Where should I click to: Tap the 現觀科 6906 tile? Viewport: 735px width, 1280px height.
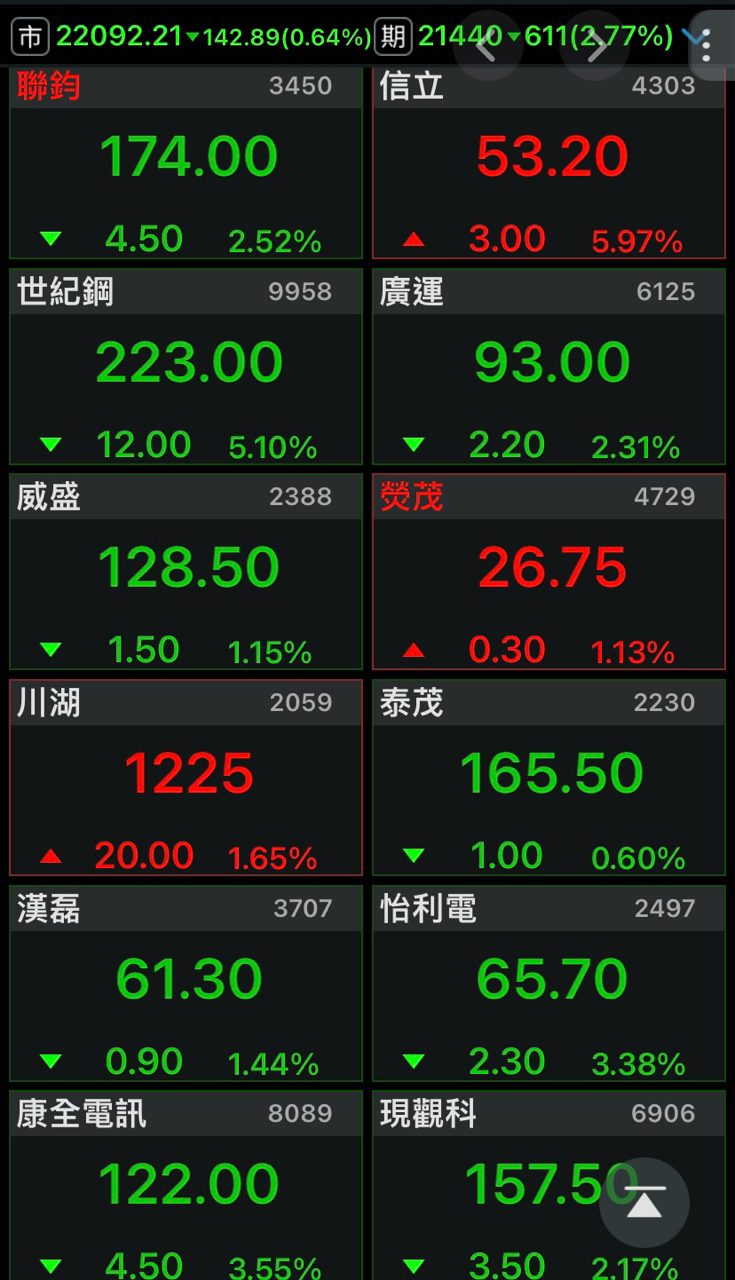tap(500, 1185)
